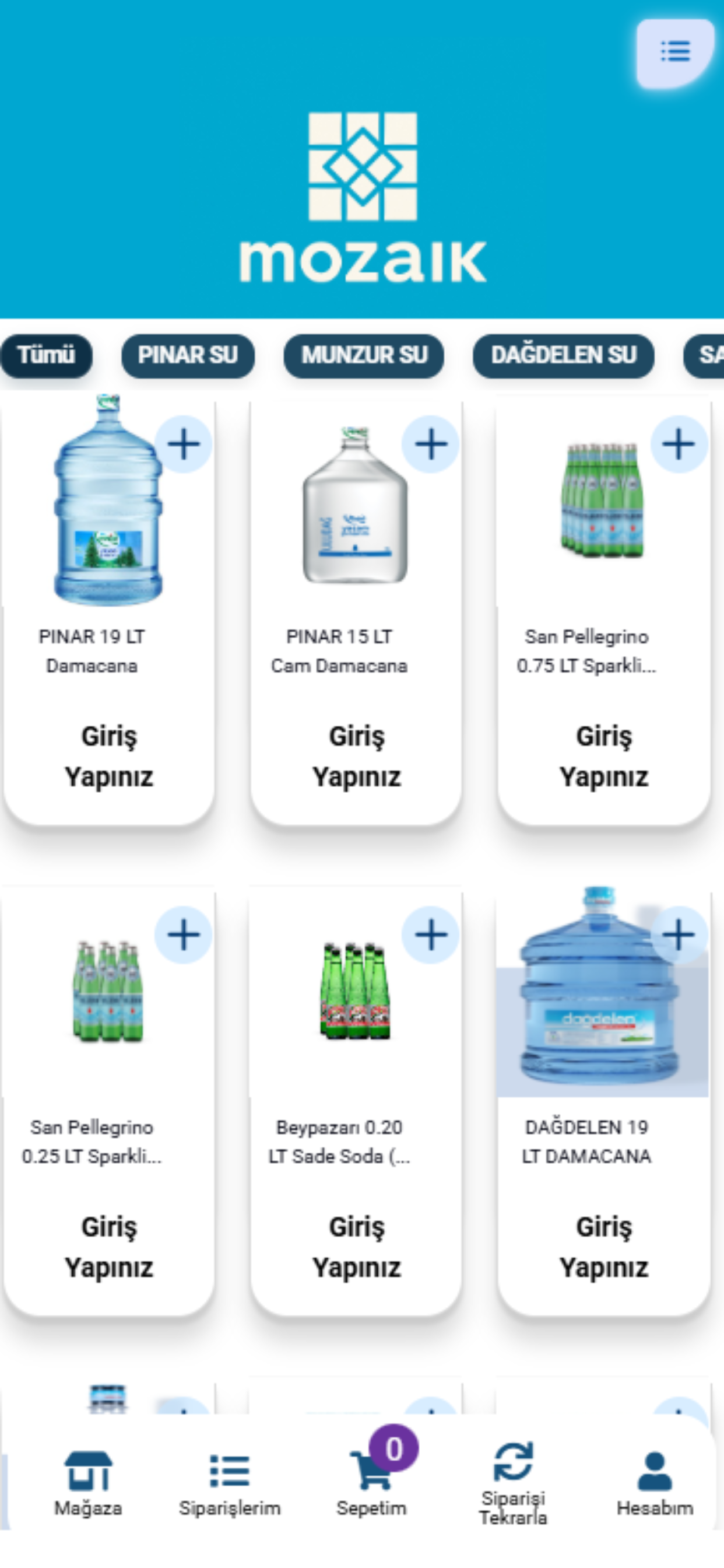The height and width of the screenshot is (1568, 724).
Task: Open the list menu icon at top right
Action: click(677, 52)
